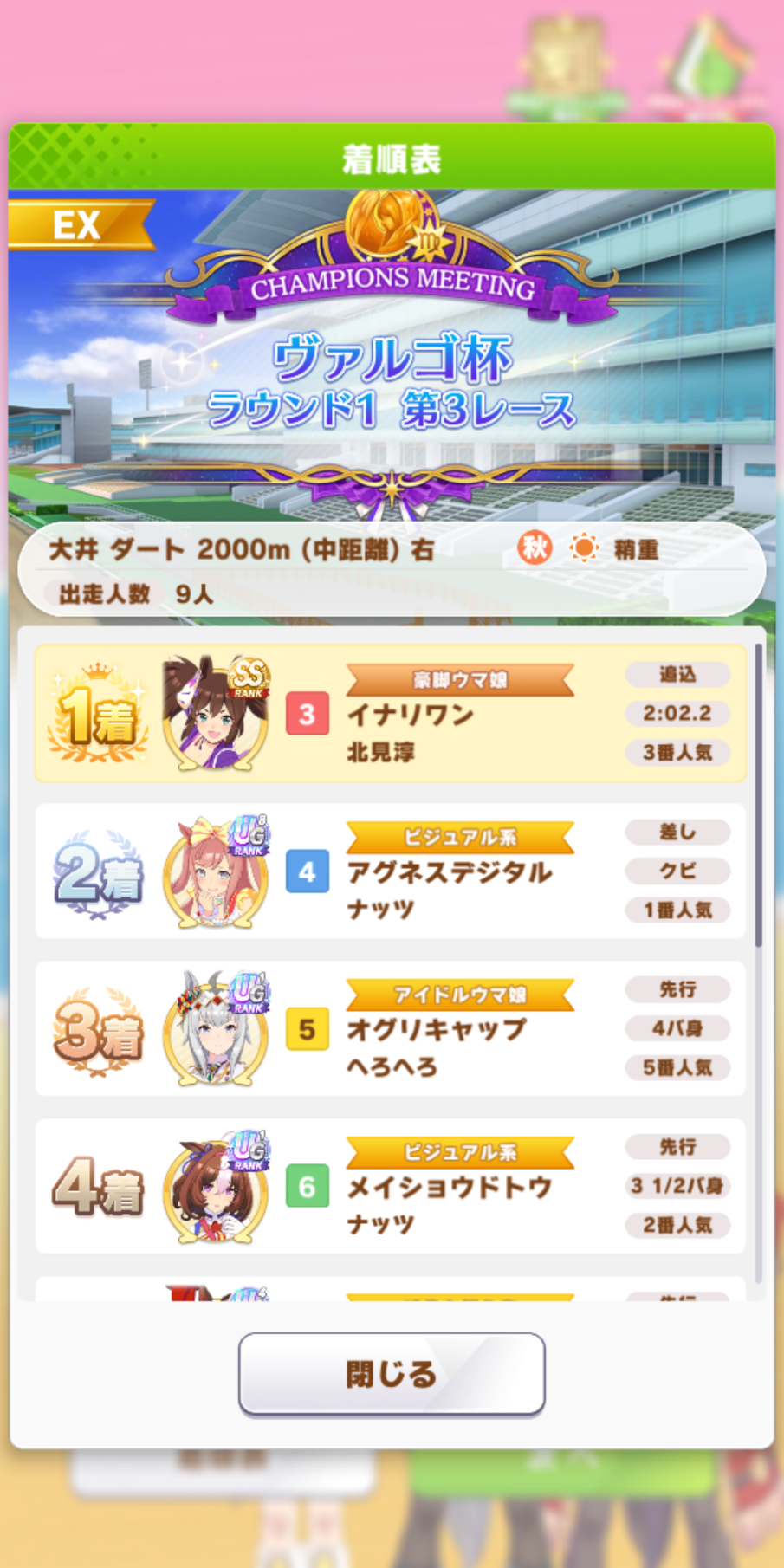This screenshot has height=1568, width=784.
Task: Select the 3rd place オグリキャップ result row
Action: tap(391, 1029)
